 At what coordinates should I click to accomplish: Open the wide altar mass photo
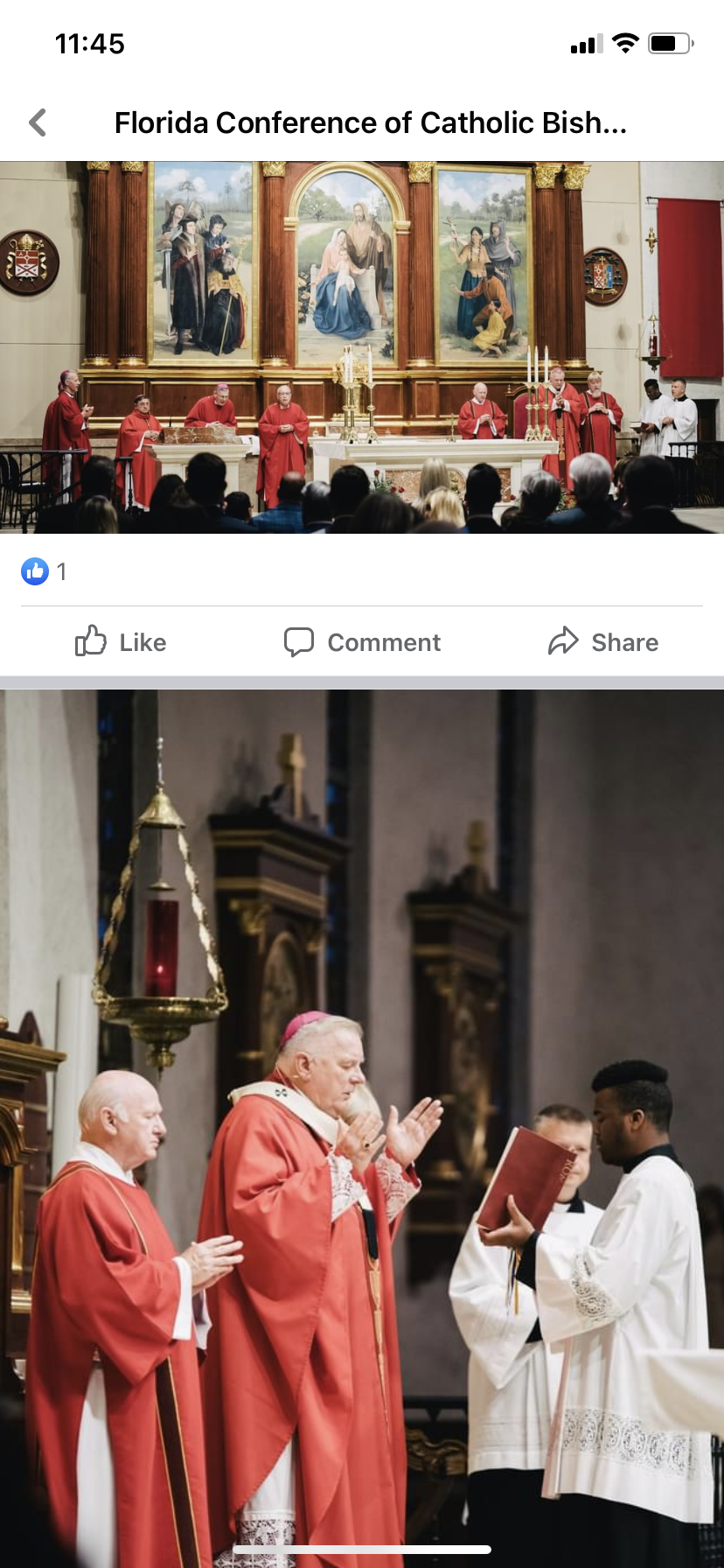pos(362,347)
